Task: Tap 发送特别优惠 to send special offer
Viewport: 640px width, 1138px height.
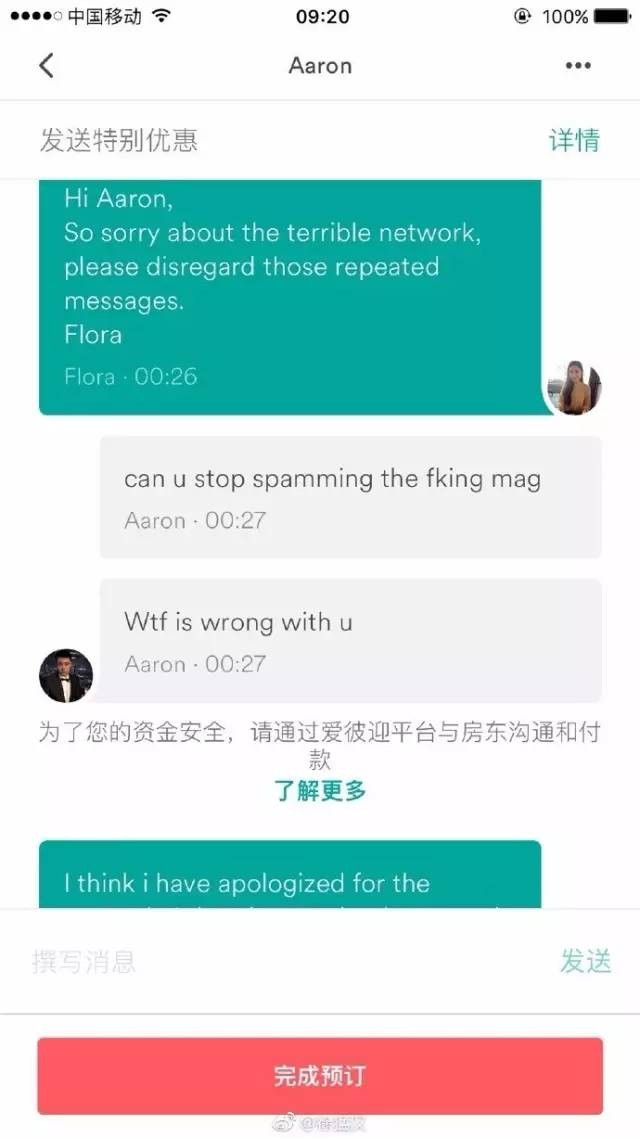Action: (x=119, y=140)
